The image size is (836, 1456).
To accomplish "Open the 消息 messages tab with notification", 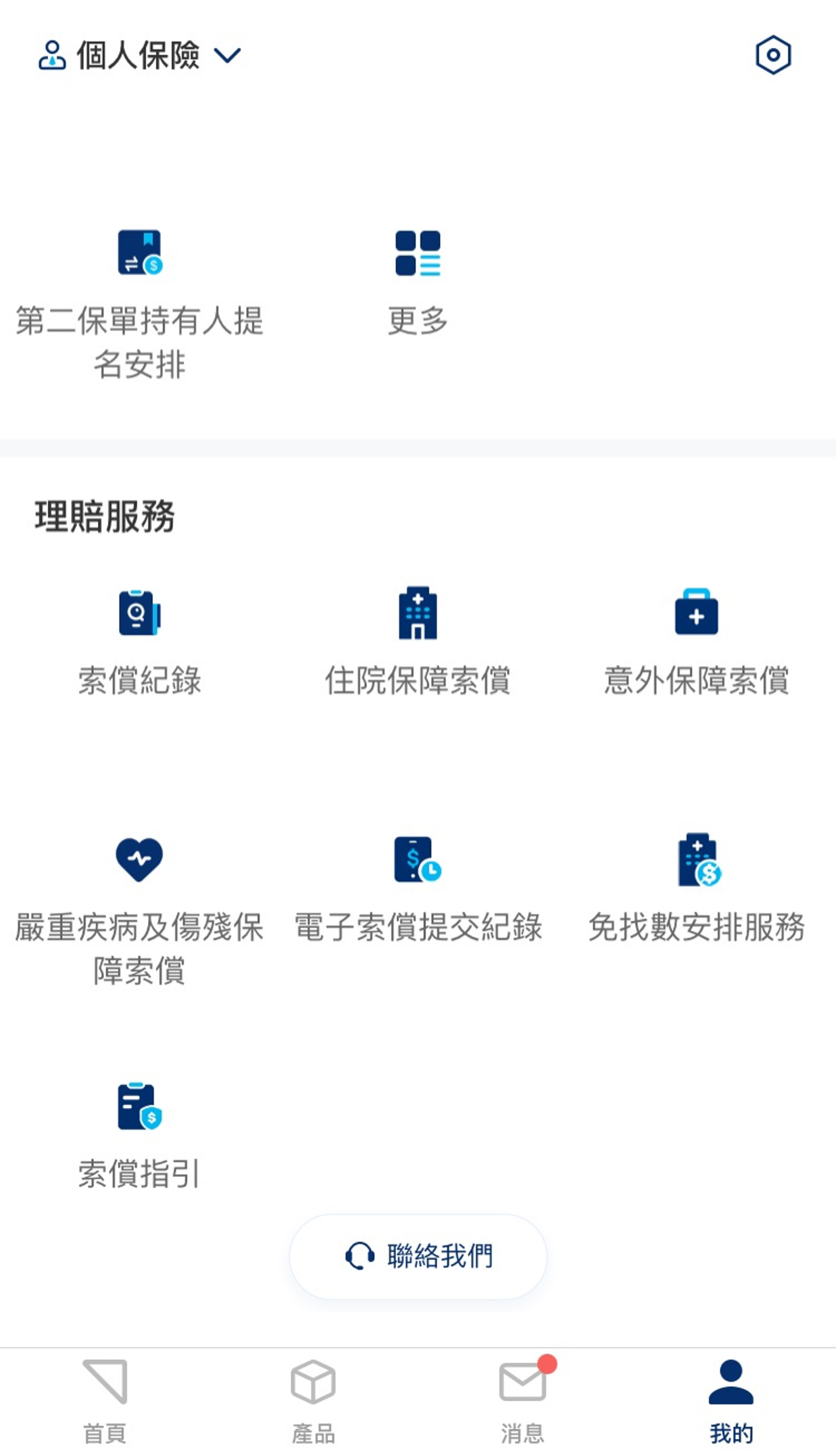I will coord(523,1393).
